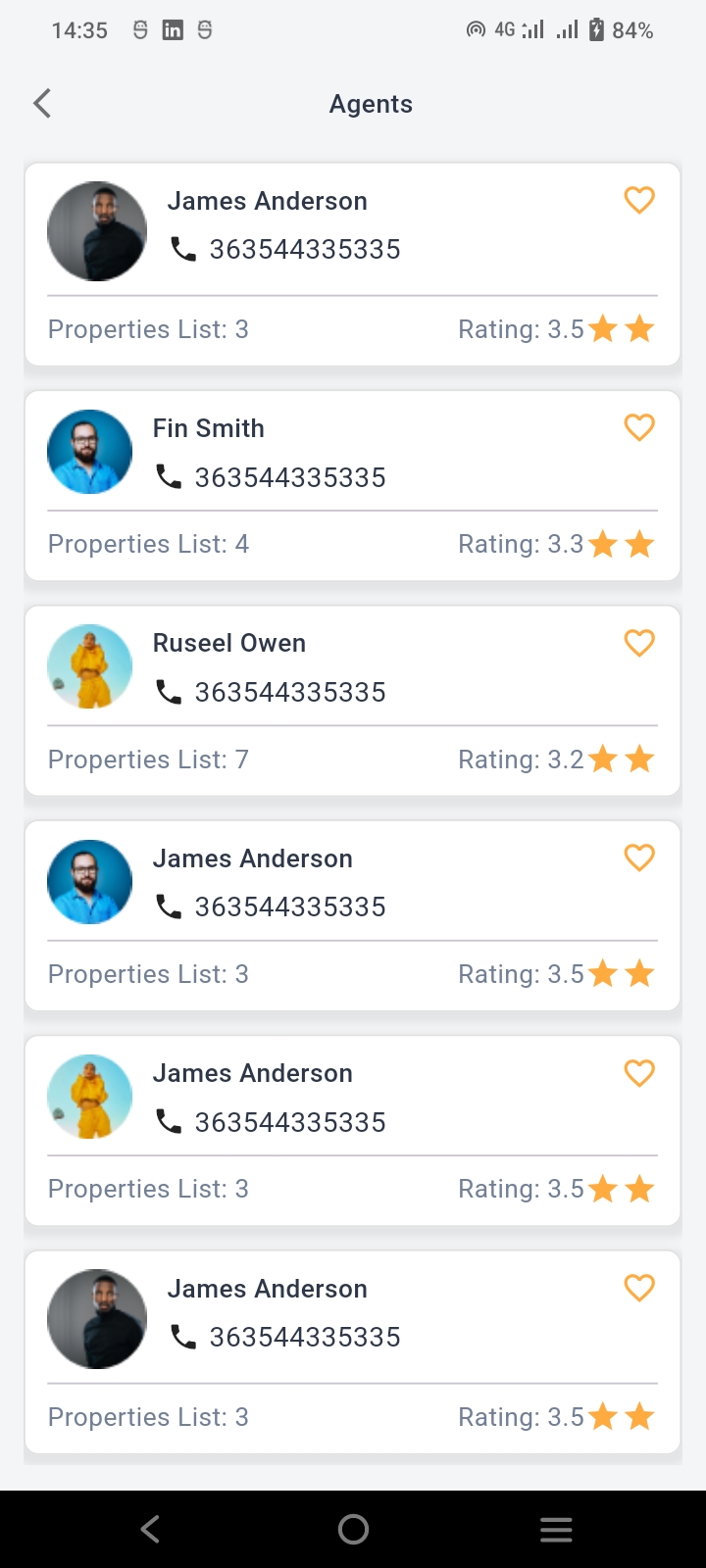Viewport: 706px width, 1568px height.
Task: Tap the 4G signal indicator in the status bar
Action: coord(506,29)
